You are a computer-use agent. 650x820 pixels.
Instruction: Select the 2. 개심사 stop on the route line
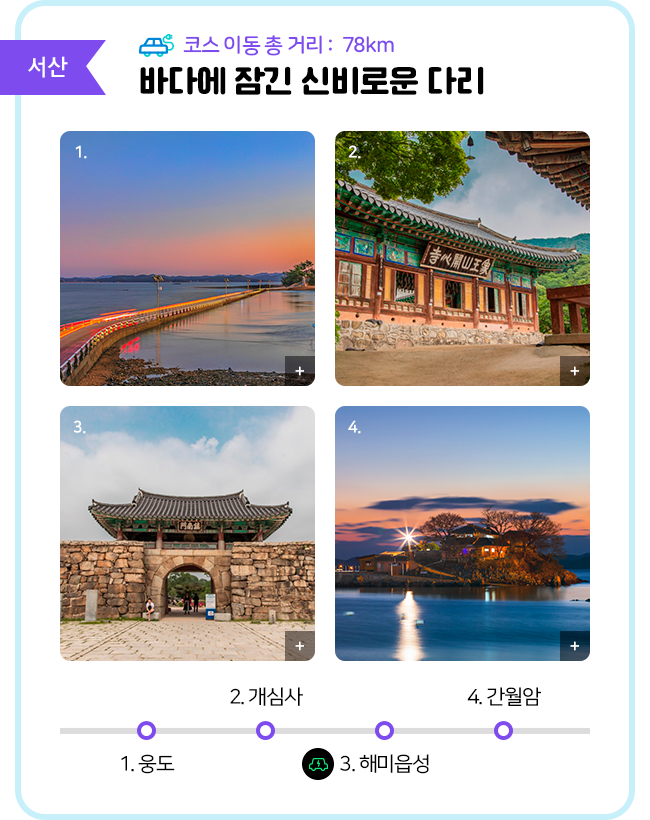[x=265, y=731]
